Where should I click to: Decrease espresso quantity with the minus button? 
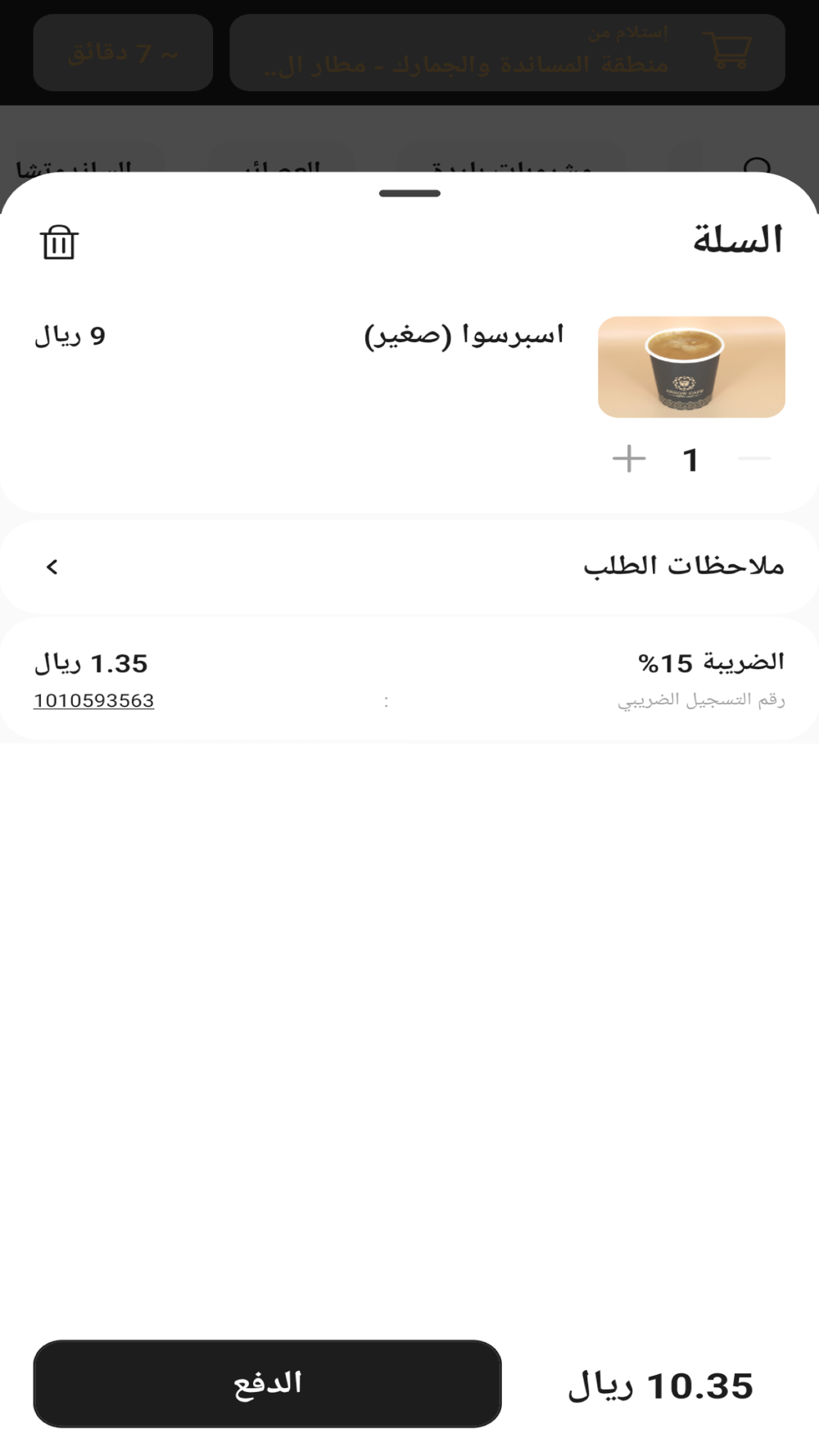coord(754,459)
